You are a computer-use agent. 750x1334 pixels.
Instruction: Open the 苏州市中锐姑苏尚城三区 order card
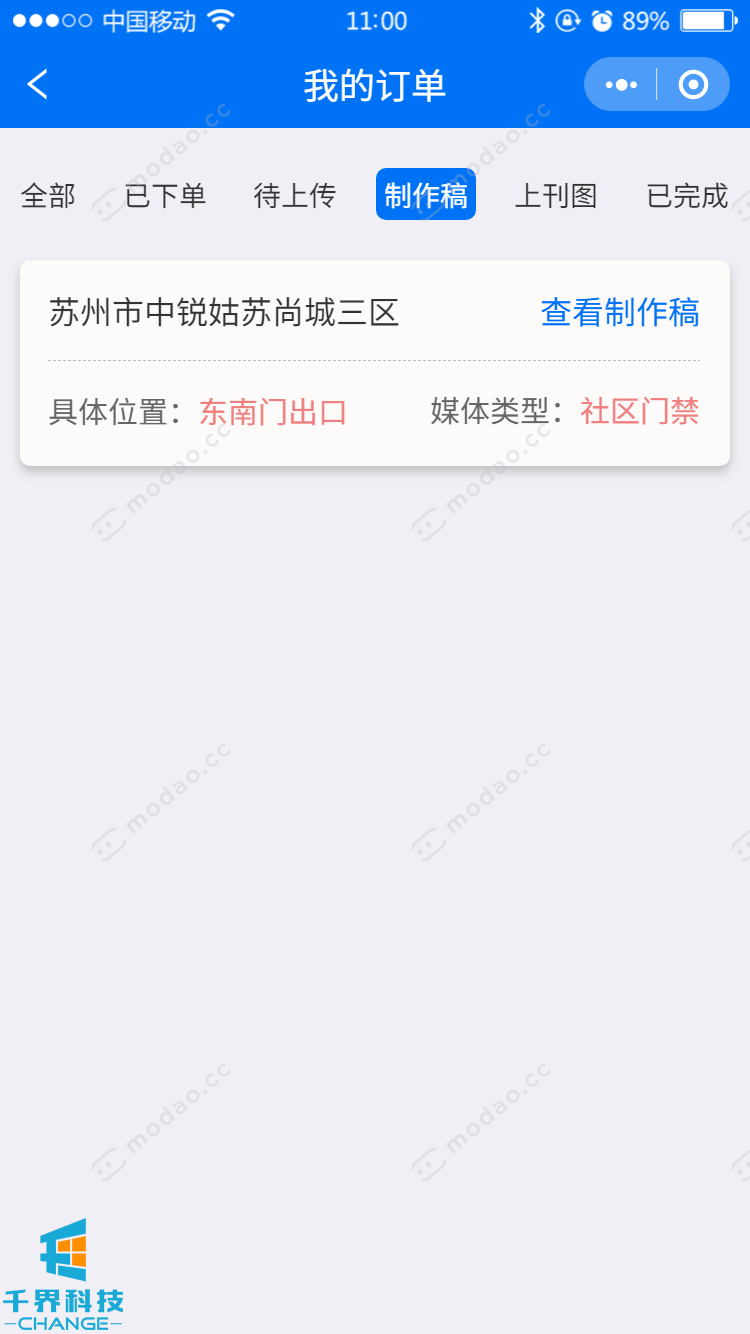click(225, 314)
